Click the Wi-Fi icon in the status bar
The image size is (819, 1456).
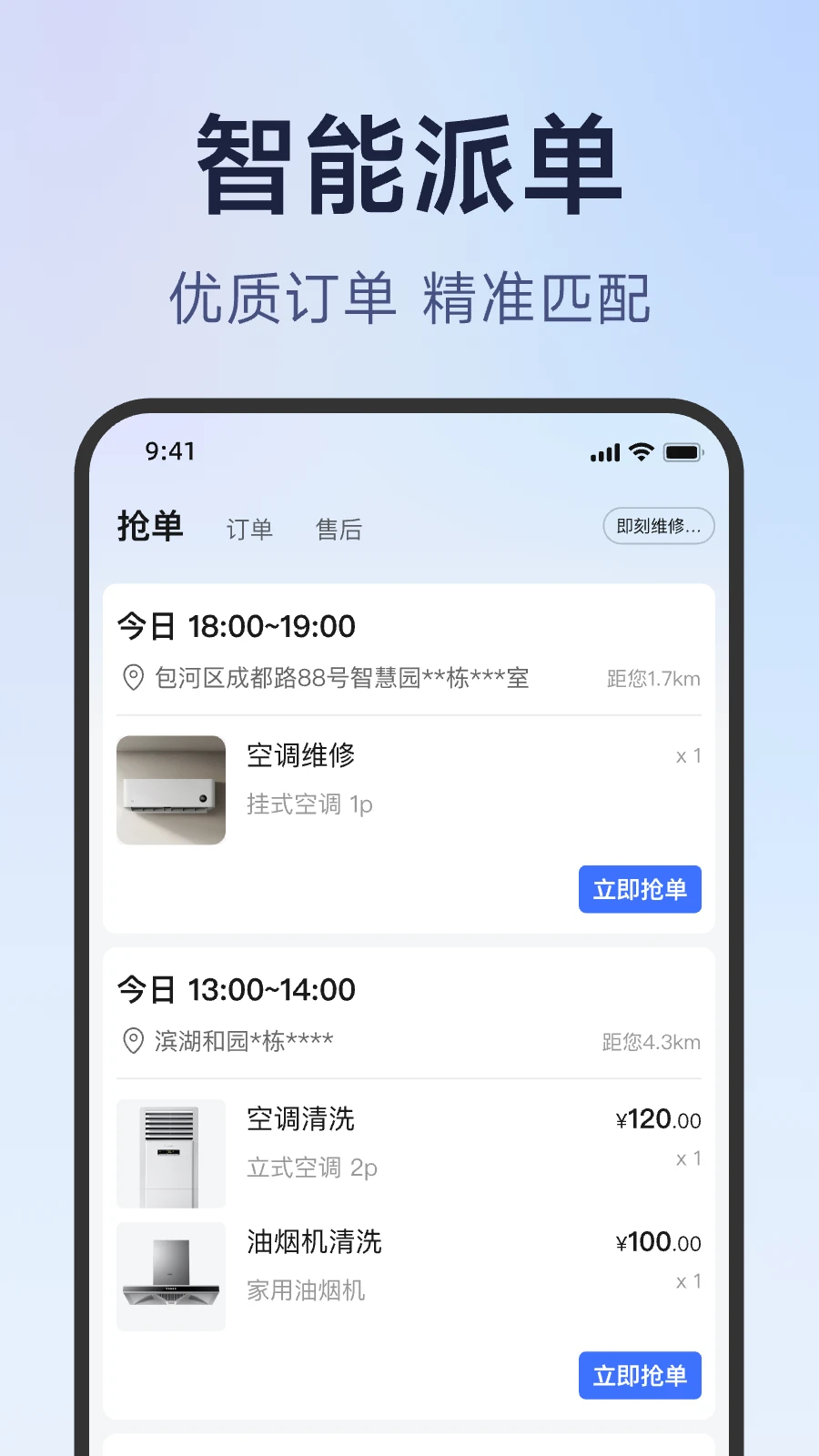[641, 451]
